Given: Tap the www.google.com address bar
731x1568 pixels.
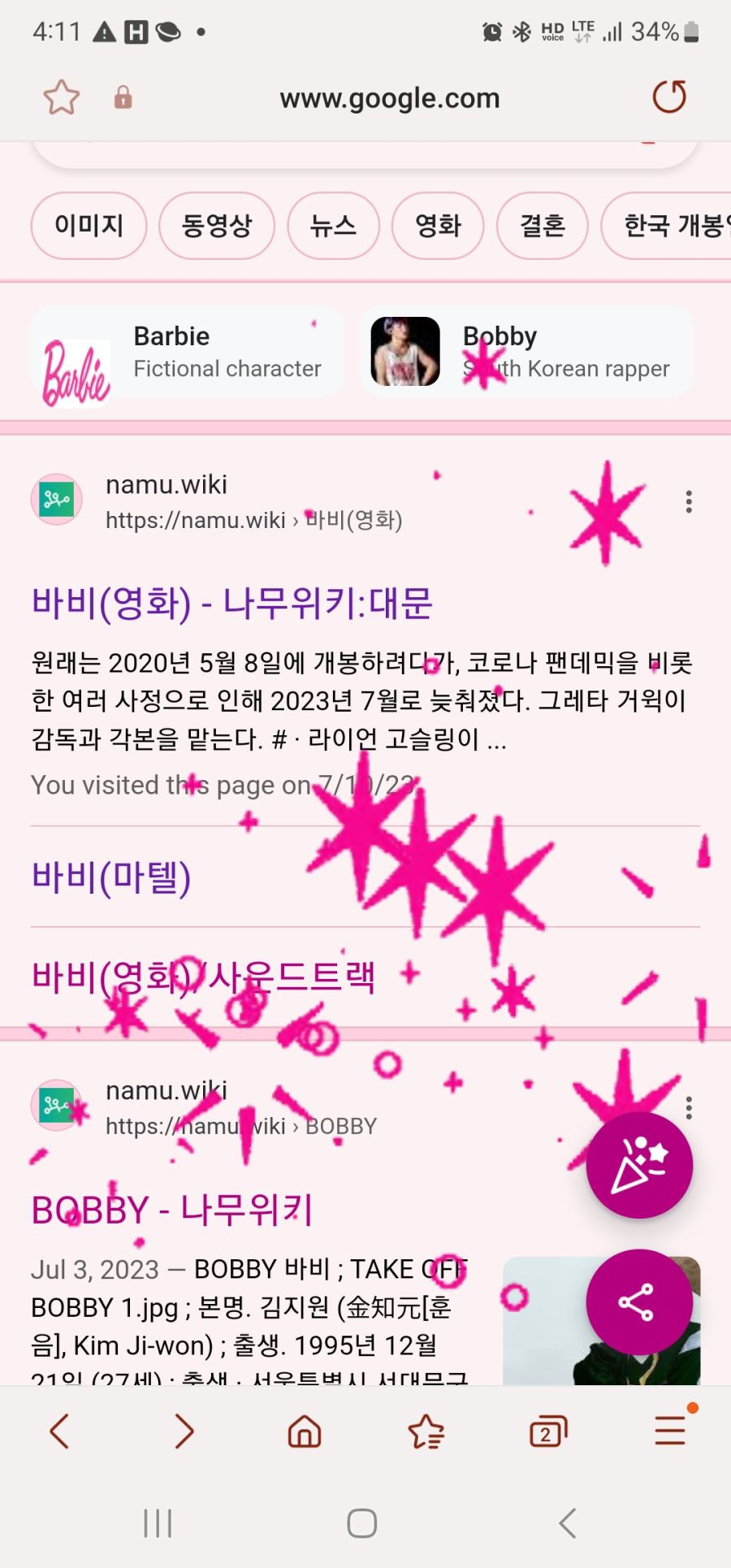Looking at the screenshot, I should (390, 97).
